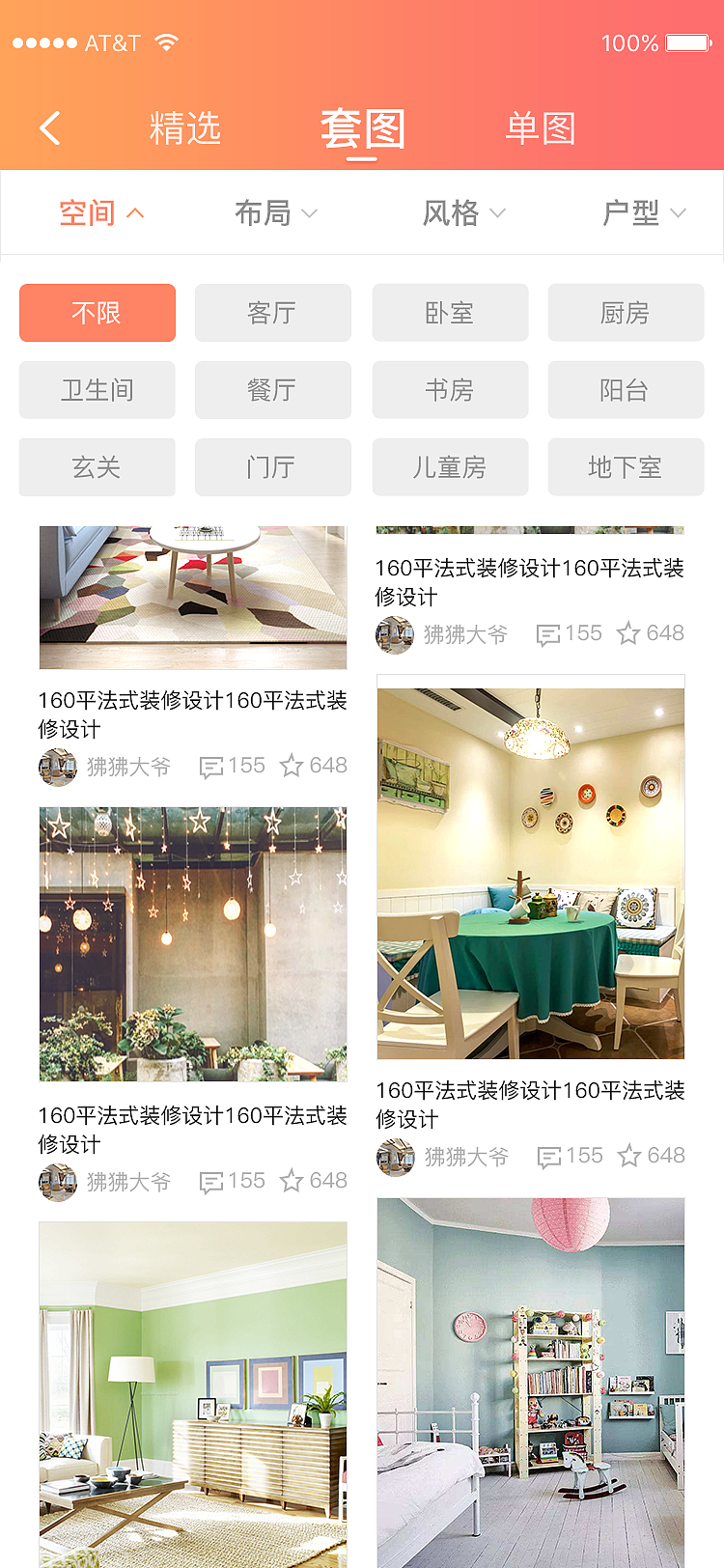Filter by 阳台
724x1568 pixels.
626,390
